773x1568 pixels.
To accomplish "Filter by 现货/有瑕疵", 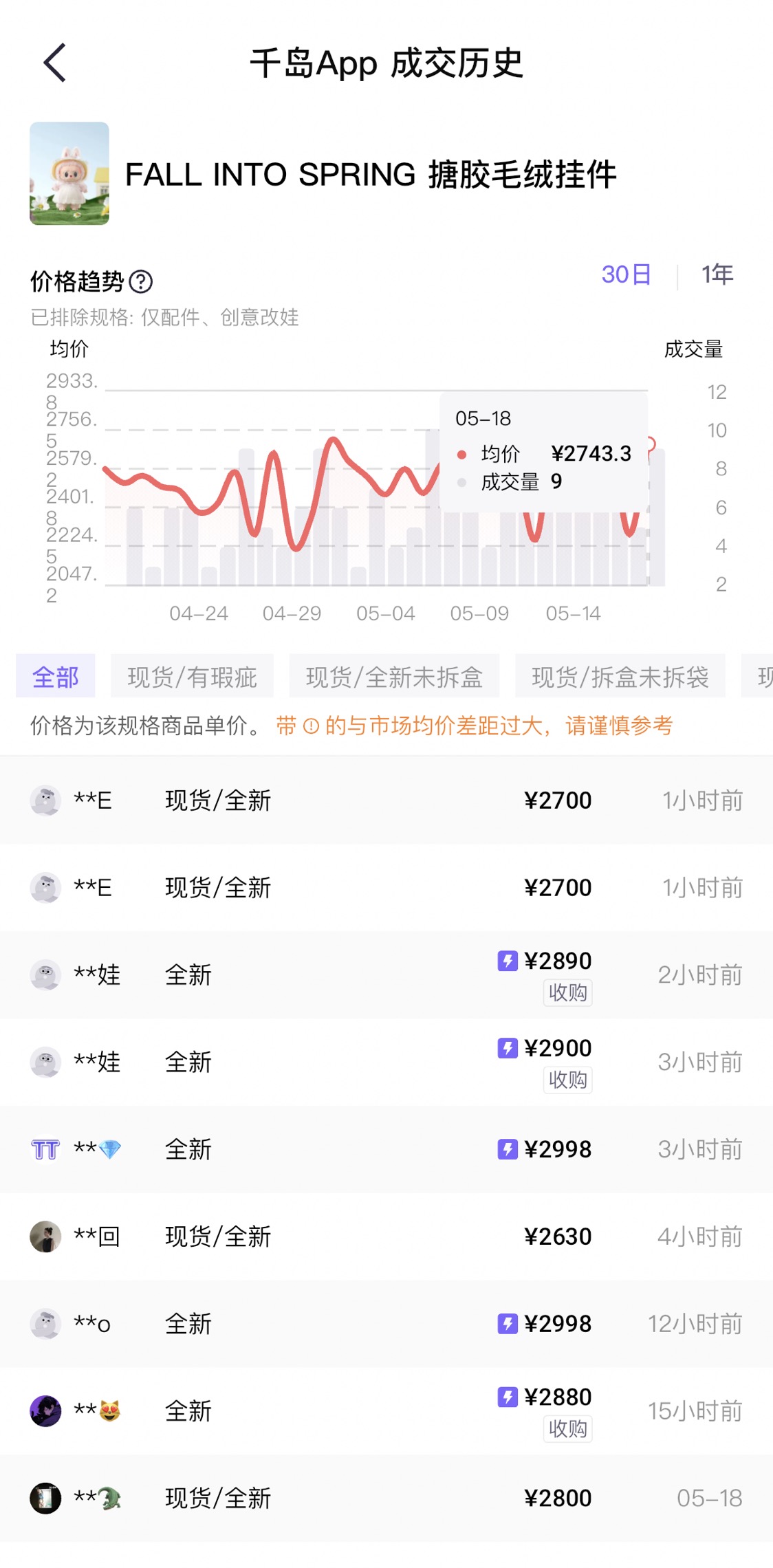I will click(x=192, y=677).
